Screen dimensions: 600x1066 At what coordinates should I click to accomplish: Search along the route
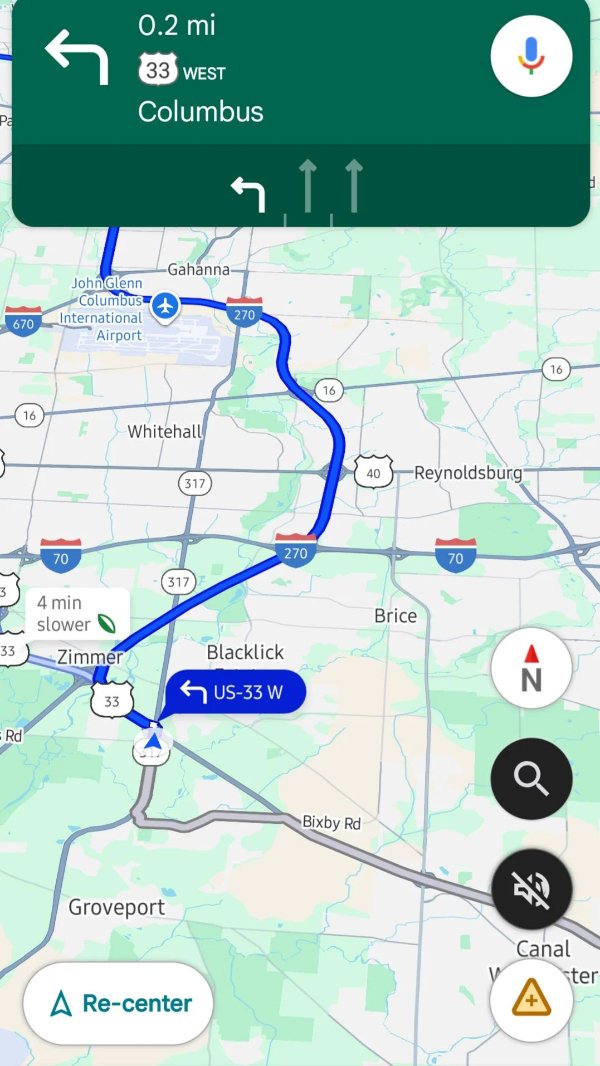pyautogui.click(x=531, y=779)
